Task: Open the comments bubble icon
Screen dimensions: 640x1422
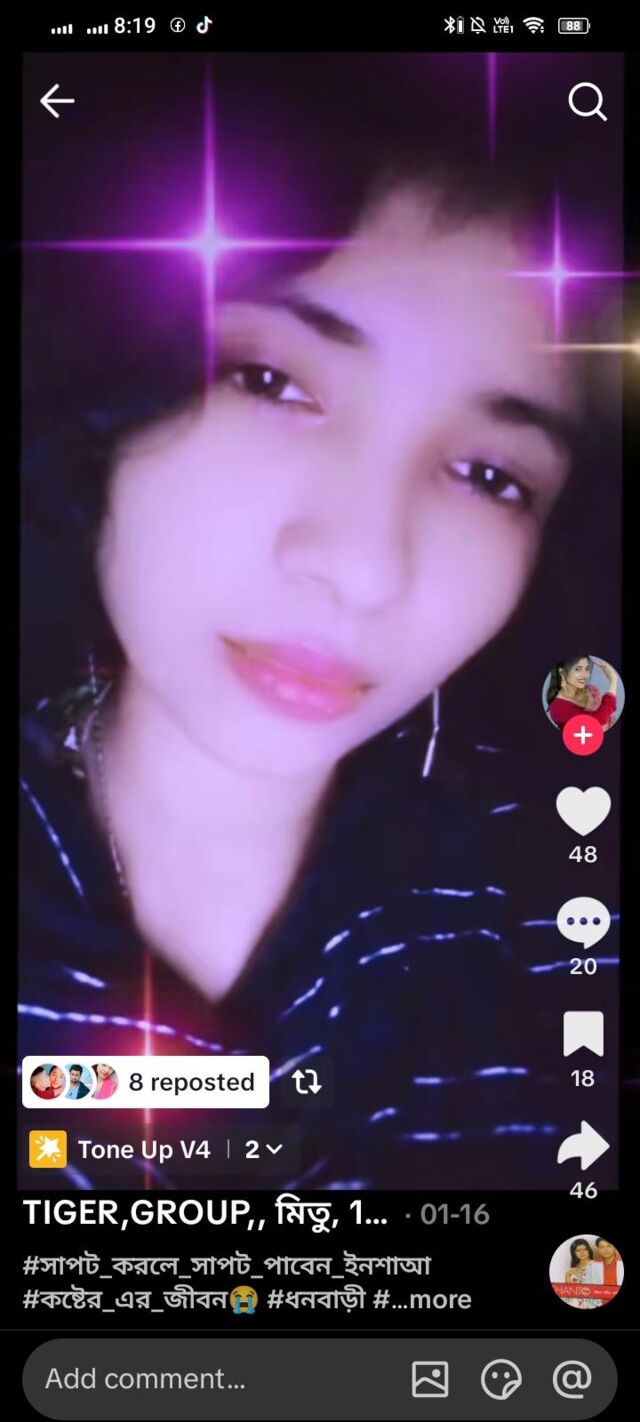Action: (583, 922)
